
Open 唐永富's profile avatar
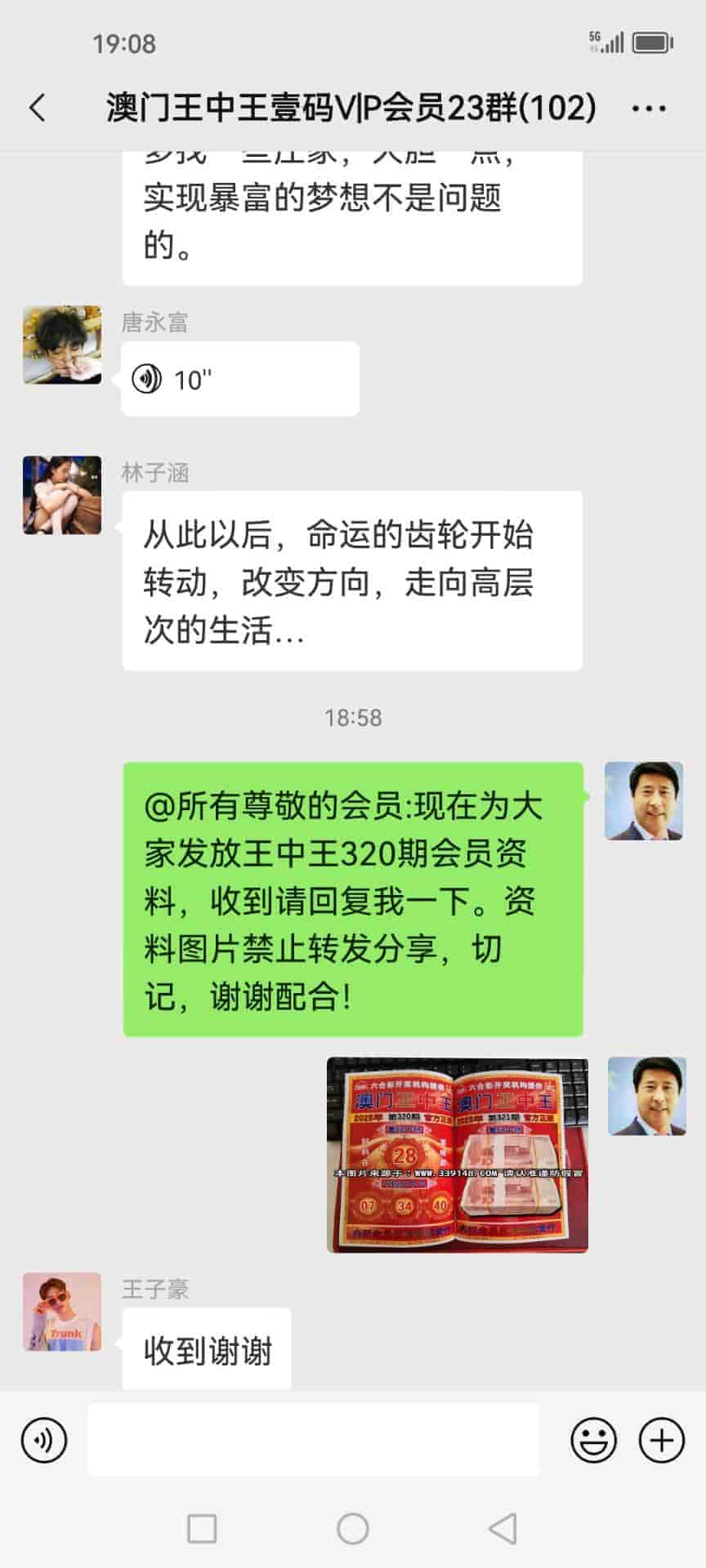[x=62, y=345]
